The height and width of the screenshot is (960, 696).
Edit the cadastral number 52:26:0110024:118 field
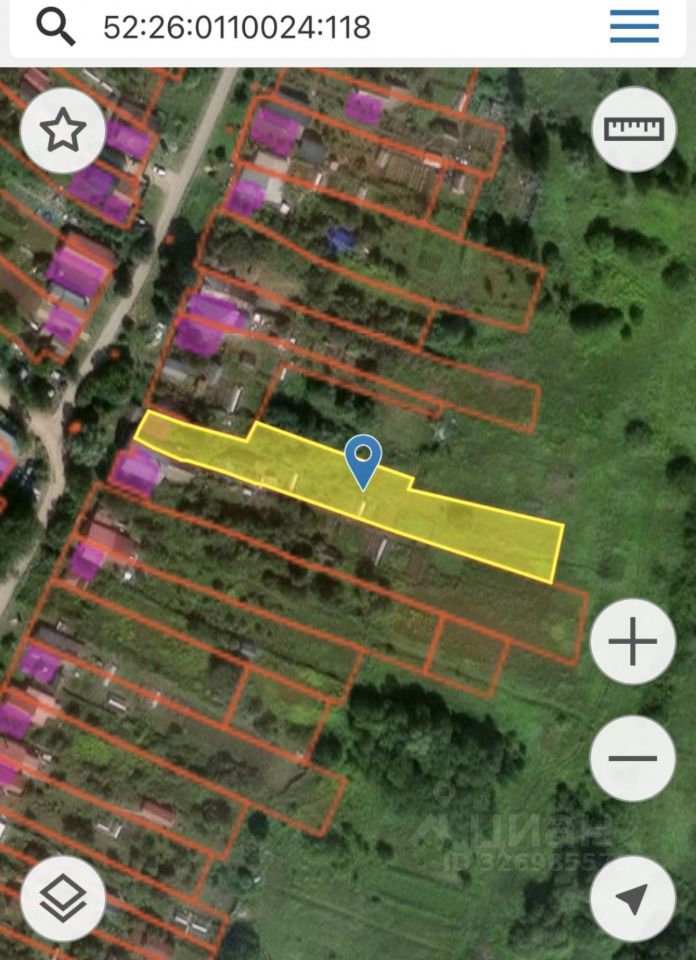237,27
